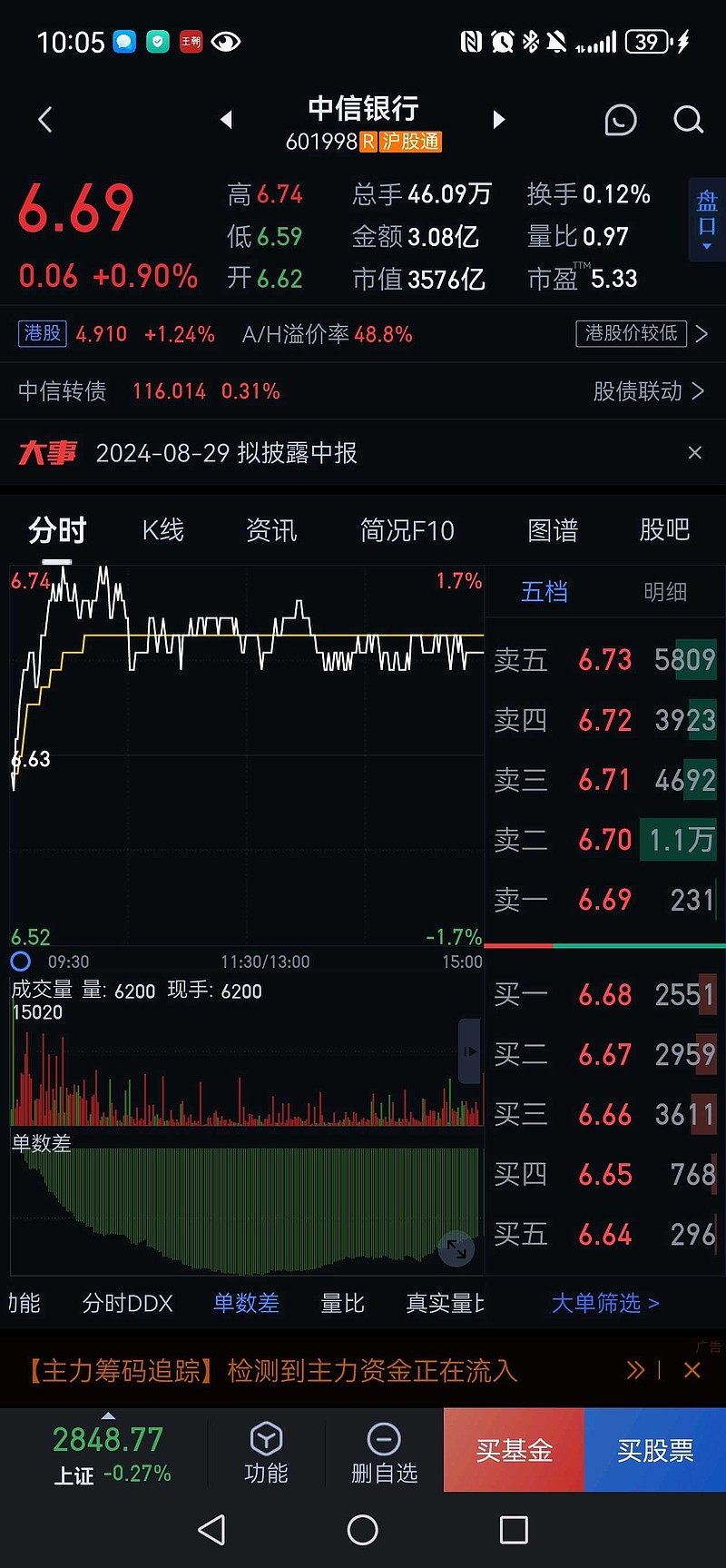
Task: Go back using the top-left arrow
Action: click(x=45, y=120)
